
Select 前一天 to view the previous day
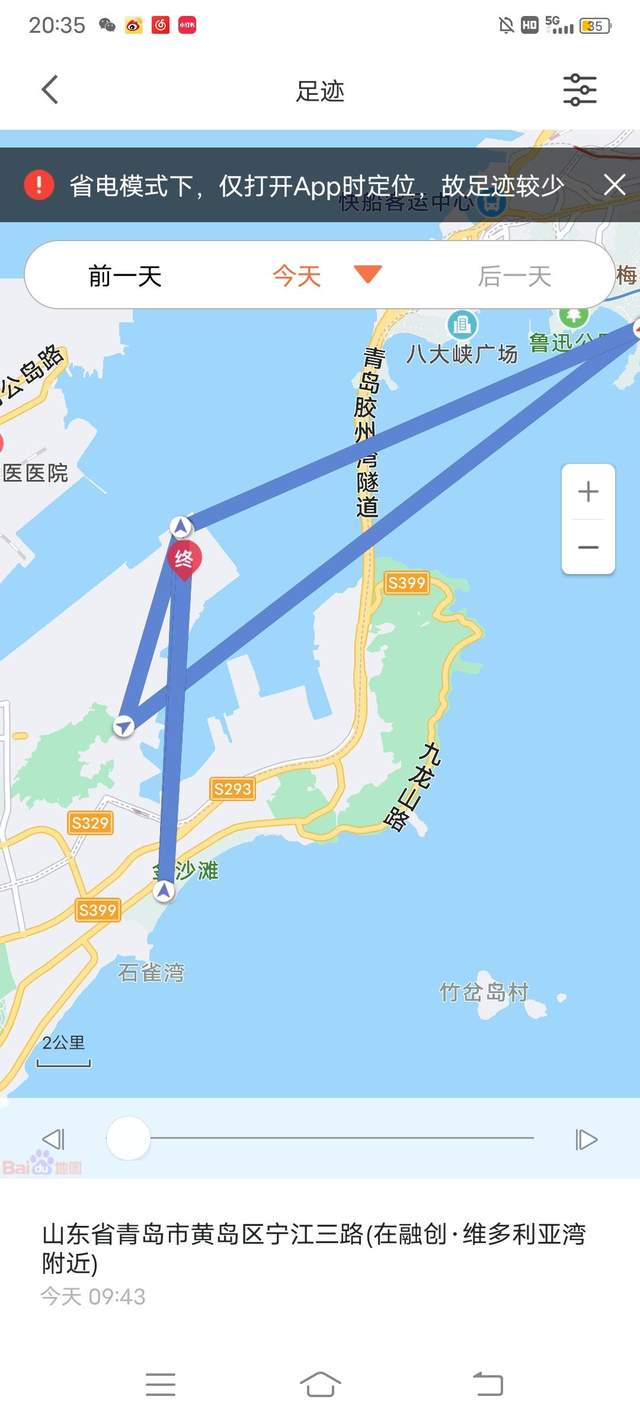tap(125, 276)
